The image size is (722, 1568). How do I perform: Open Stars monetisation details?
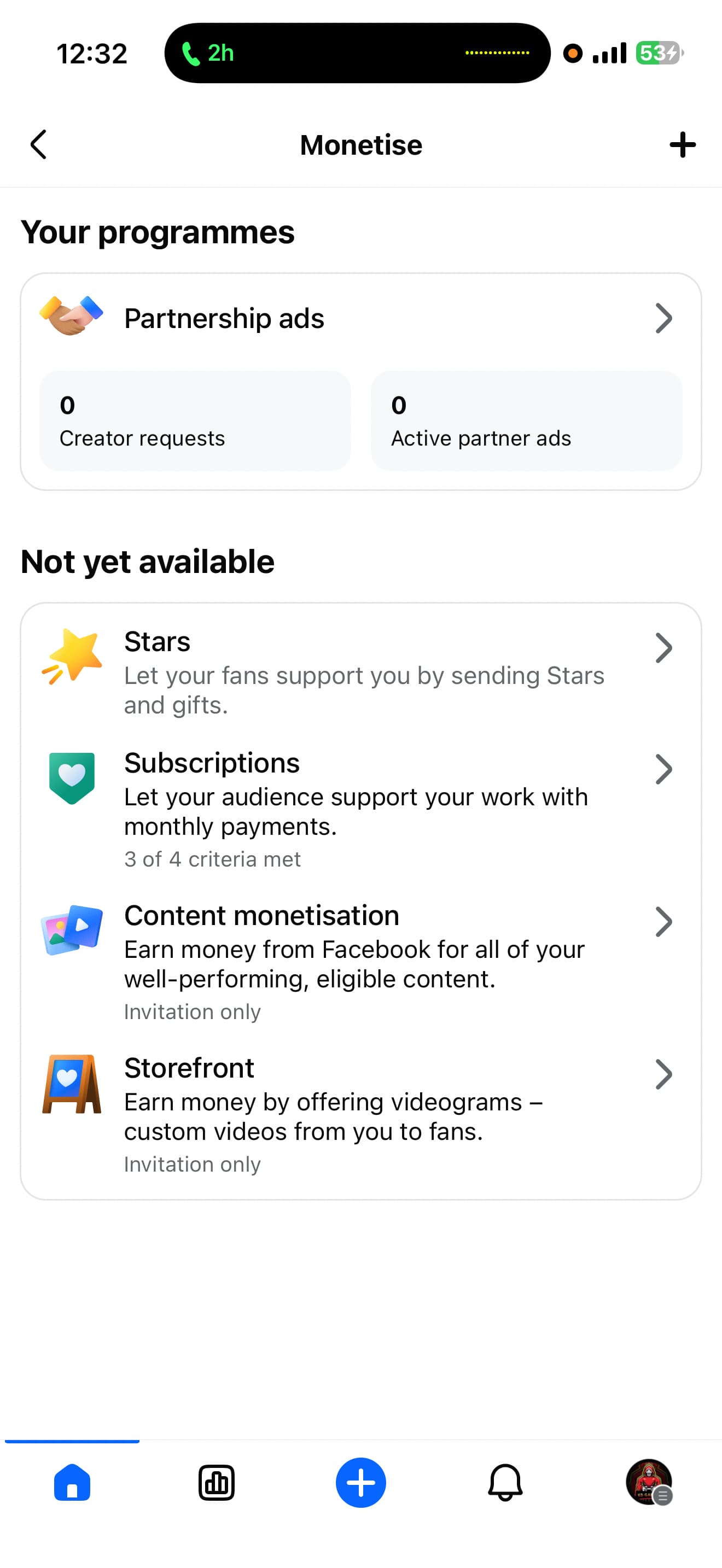(360, 672)
